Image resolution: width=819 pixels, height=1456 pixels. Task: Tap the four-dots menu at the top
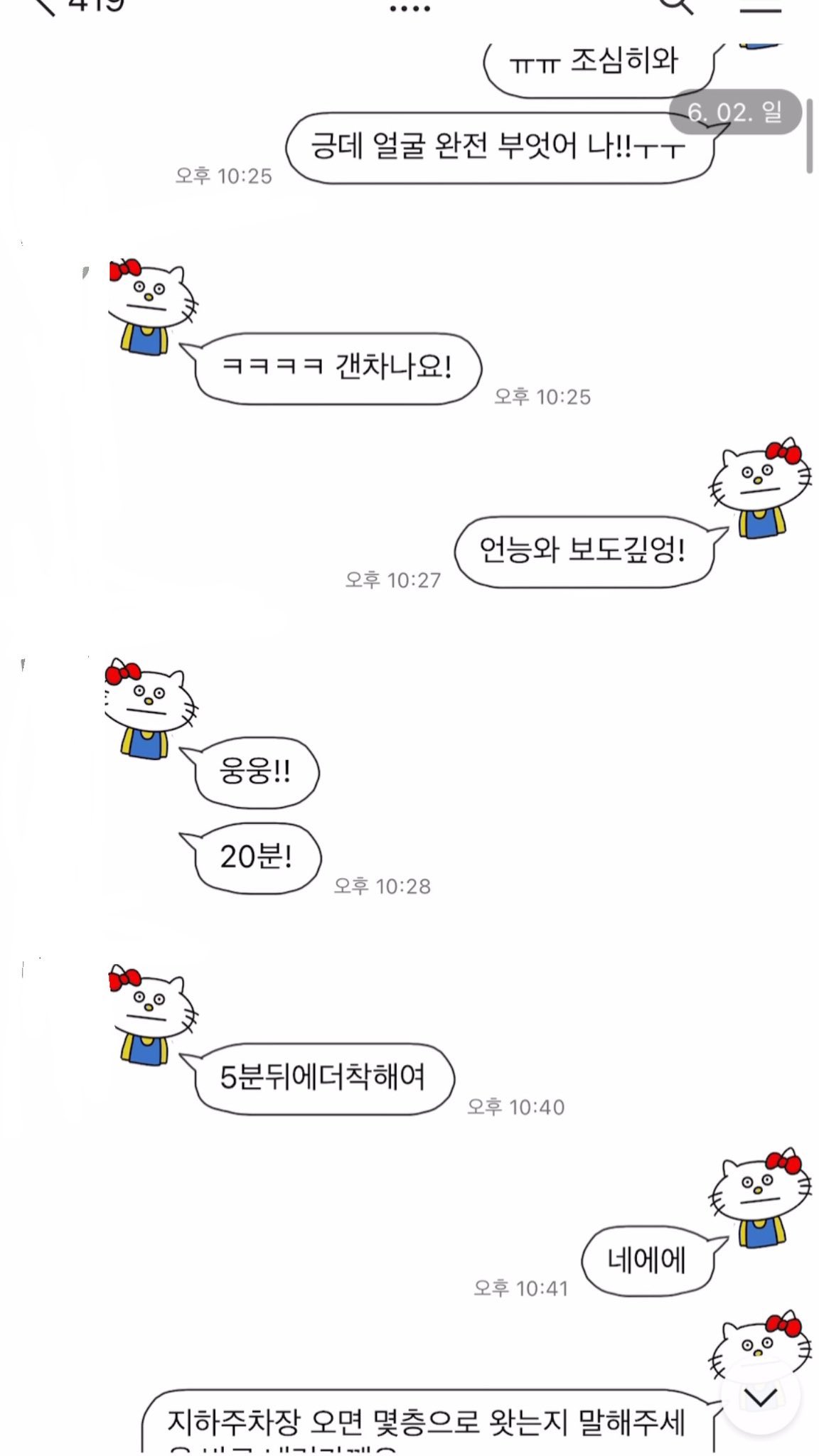click(409, 7)
